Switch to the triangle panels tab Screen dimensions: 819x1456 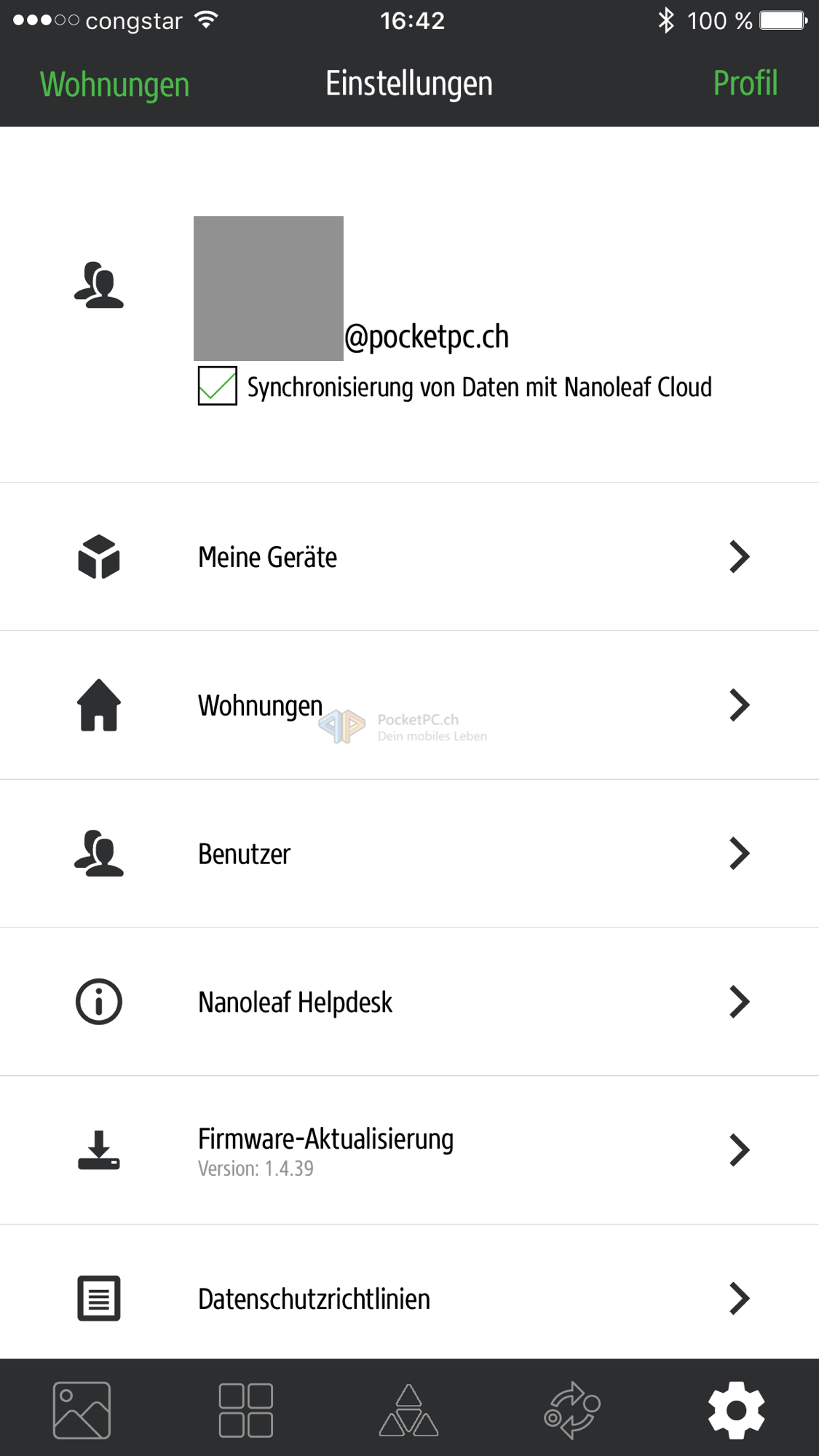click(409, 1410)
